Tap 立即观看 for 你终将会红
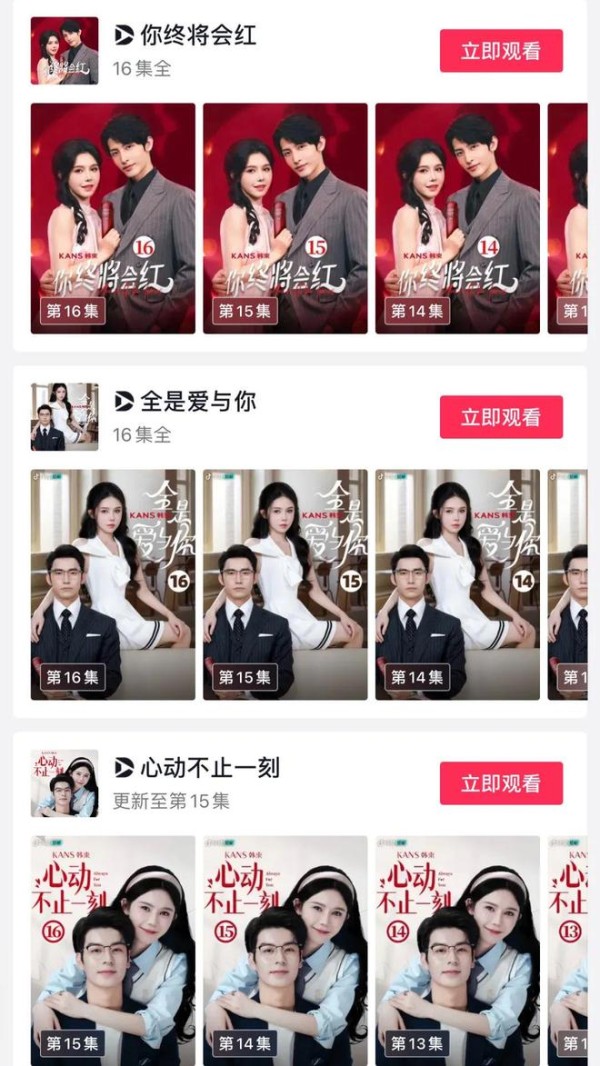 pyautogui.click(x=501, y=51)
